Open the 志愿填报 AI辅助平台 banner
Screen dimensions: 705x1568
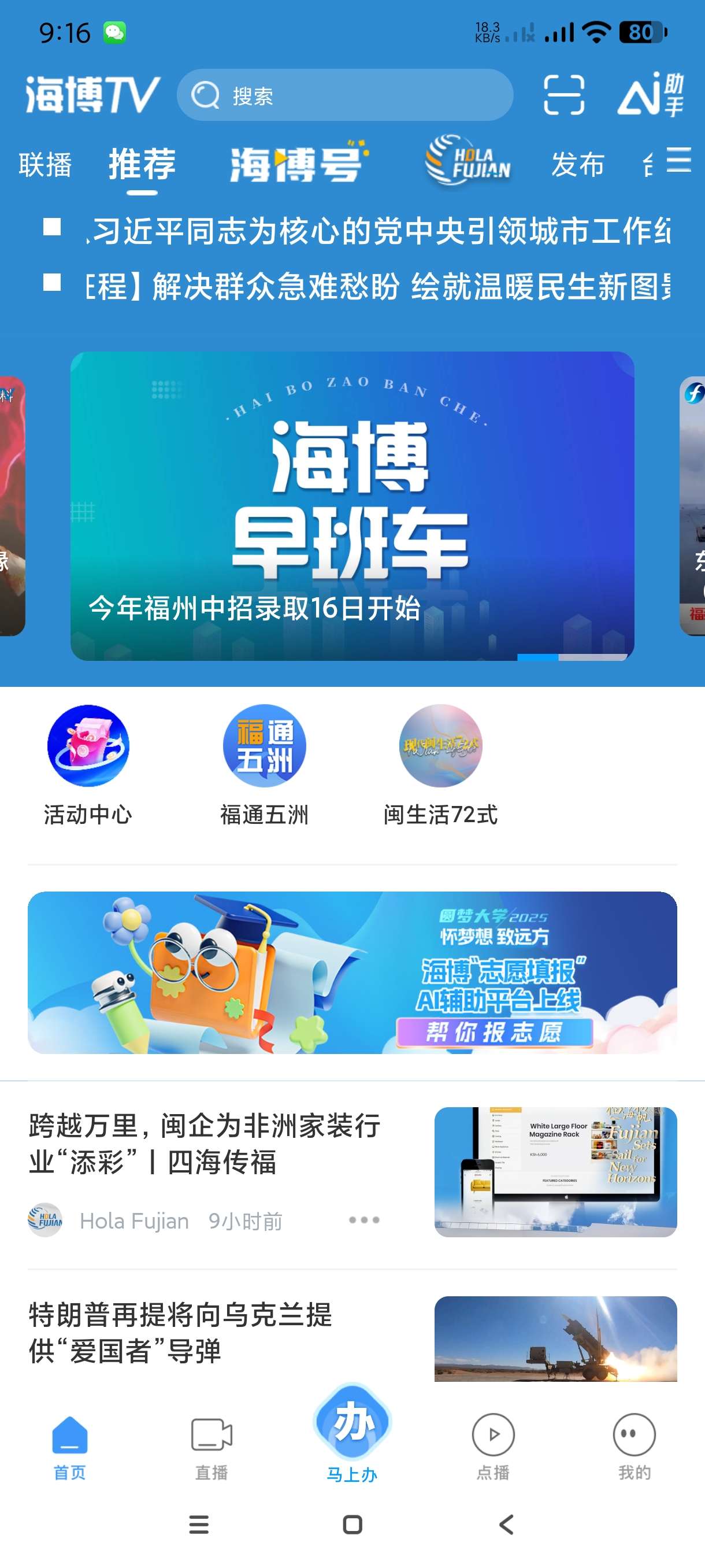352,972
